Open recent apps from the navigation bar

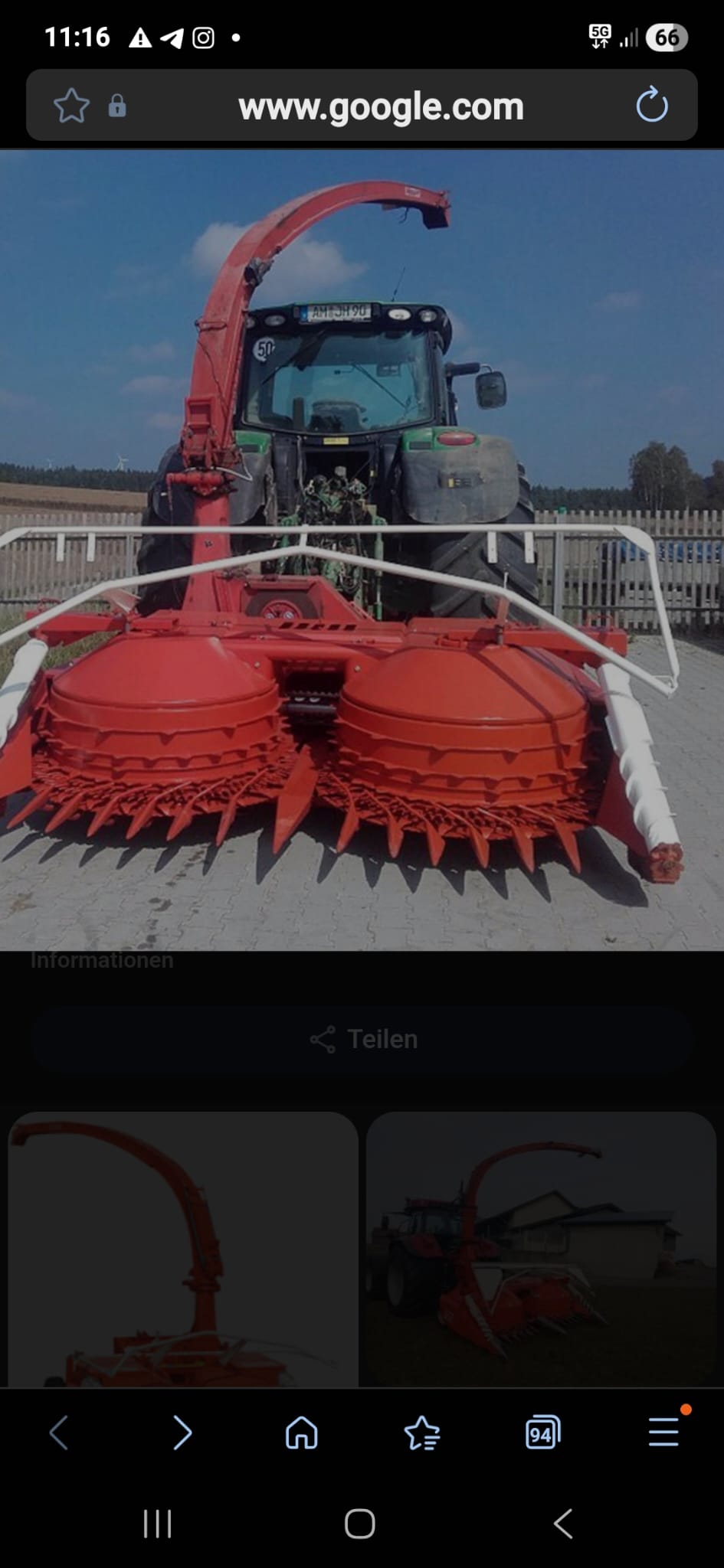[158, 1524]
